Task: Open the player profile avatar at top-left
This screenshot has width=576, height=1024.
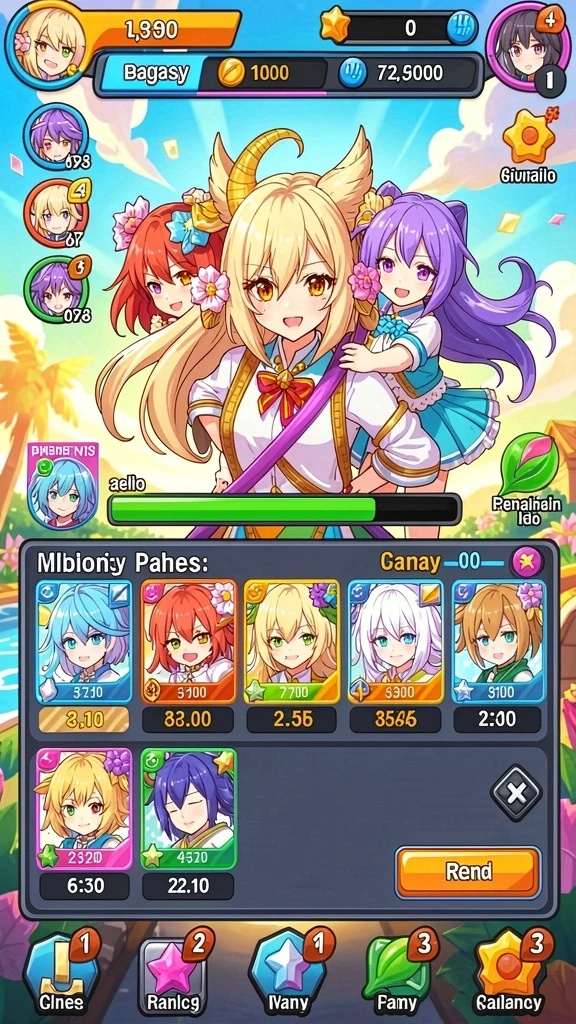Action: (x=47, y=42)
